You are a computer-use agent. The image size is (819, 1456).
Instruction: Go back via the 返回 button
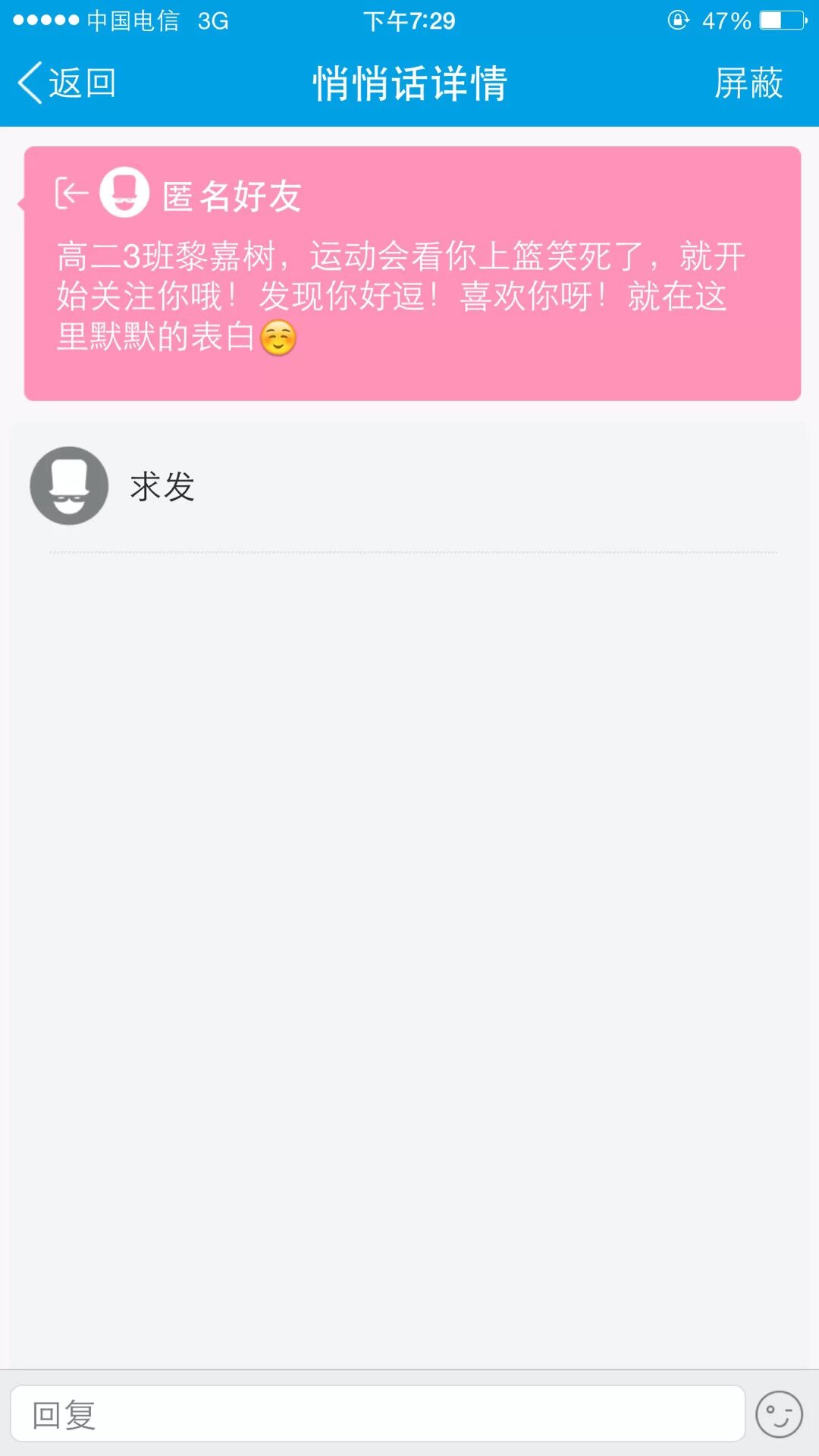point(67,83)
